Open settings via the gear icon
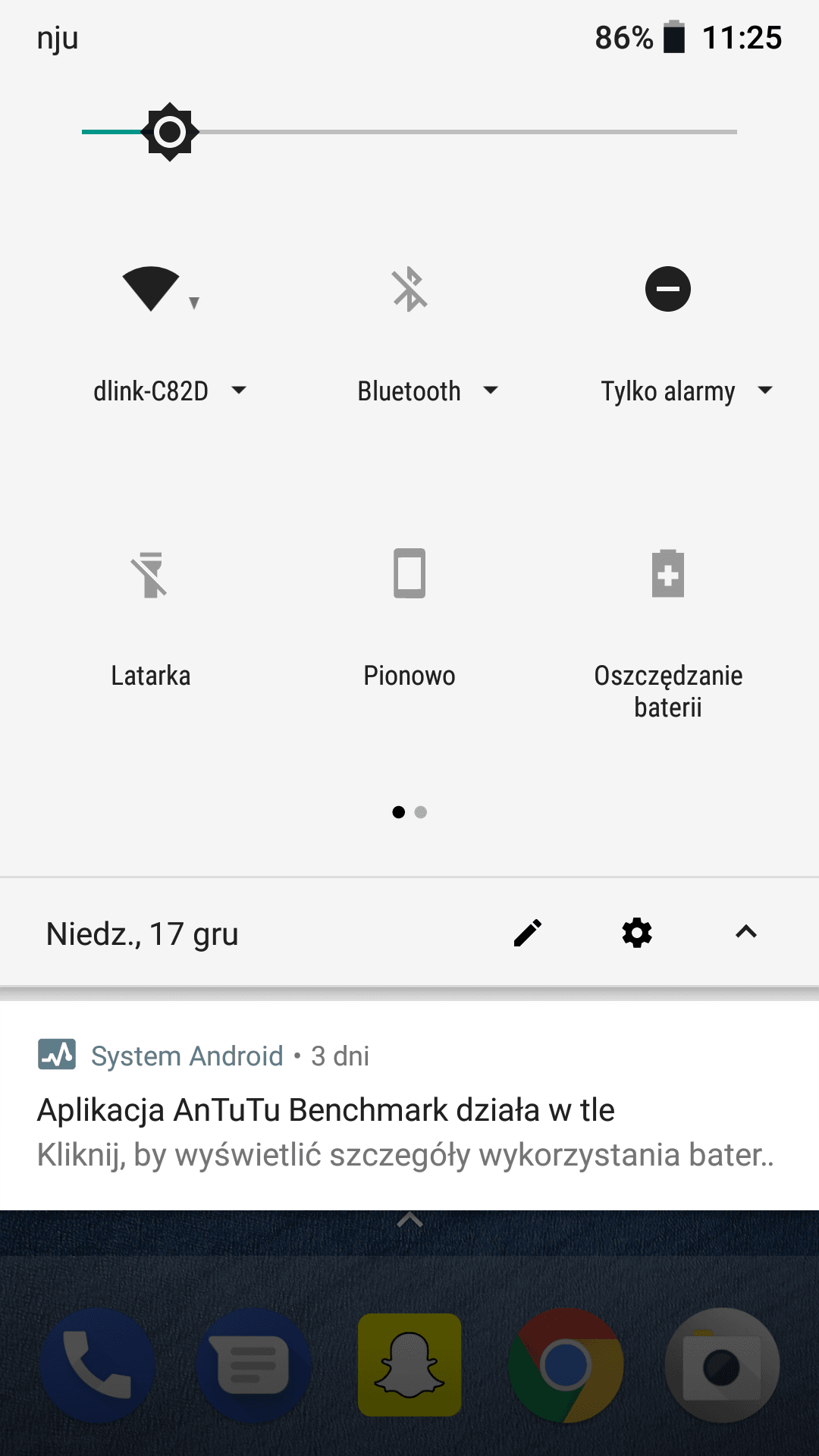This screenshot has height=1456, width=819. tap(637, 934)
